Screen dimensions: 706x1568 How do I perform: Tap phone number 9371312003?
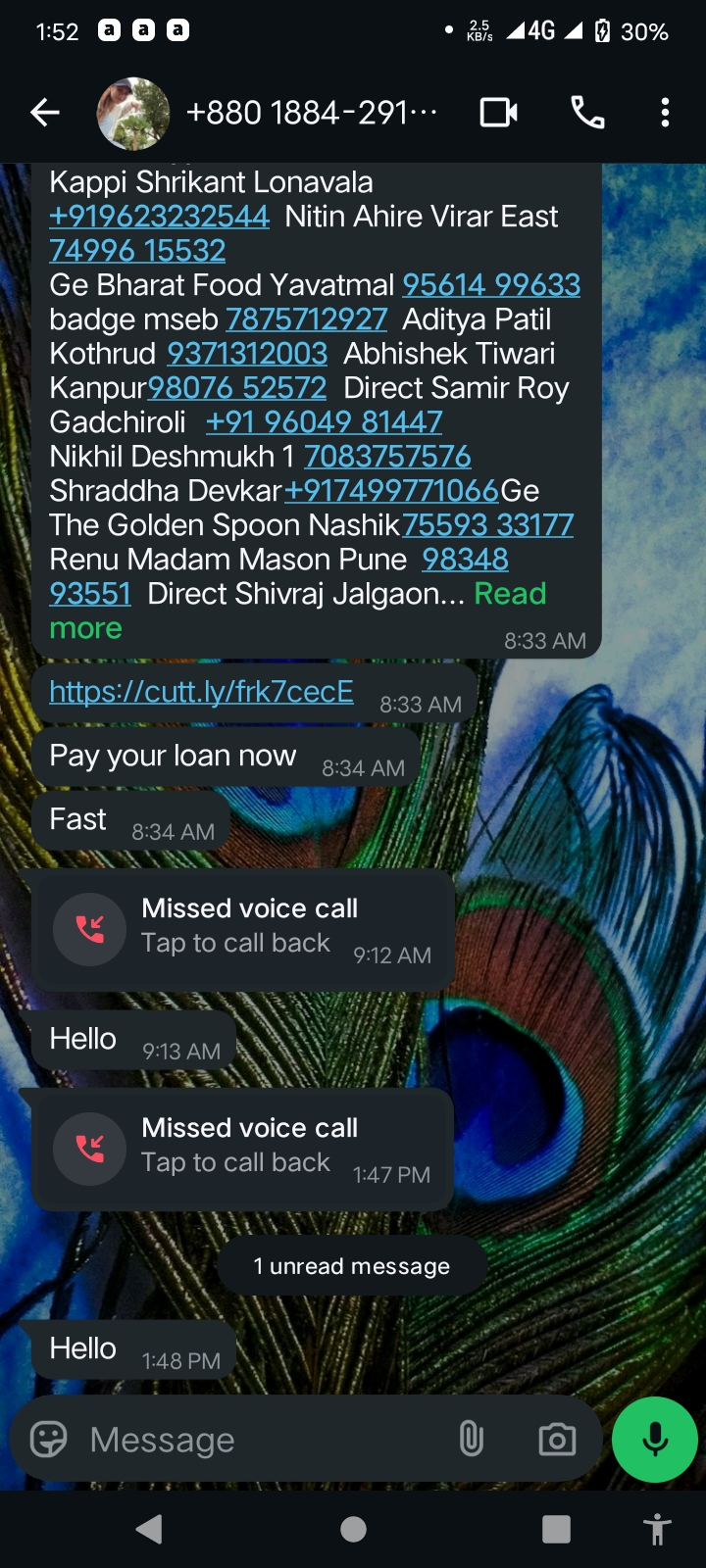(x=247, y=354)
